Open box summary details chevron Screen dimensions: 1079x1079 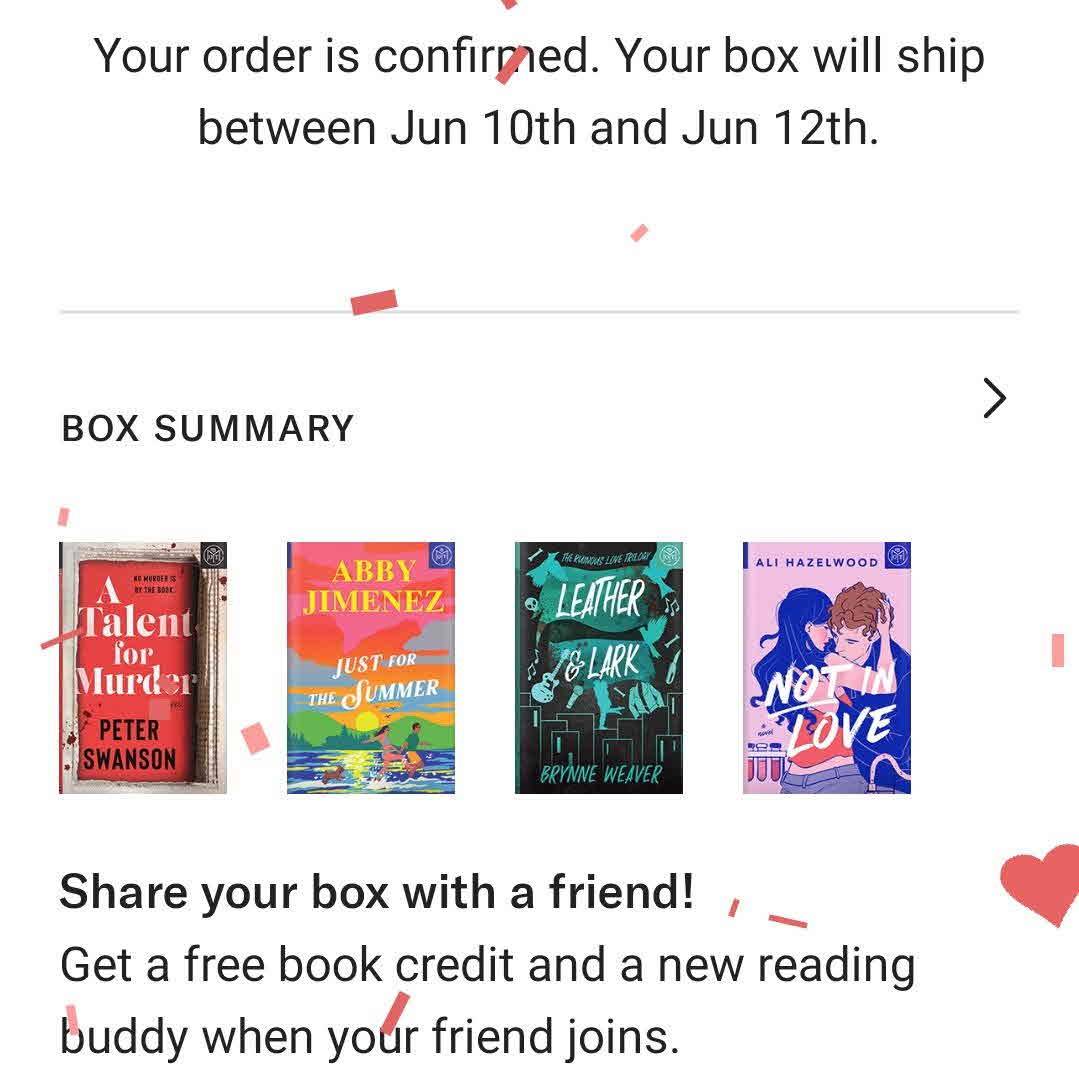pos(994,398)
